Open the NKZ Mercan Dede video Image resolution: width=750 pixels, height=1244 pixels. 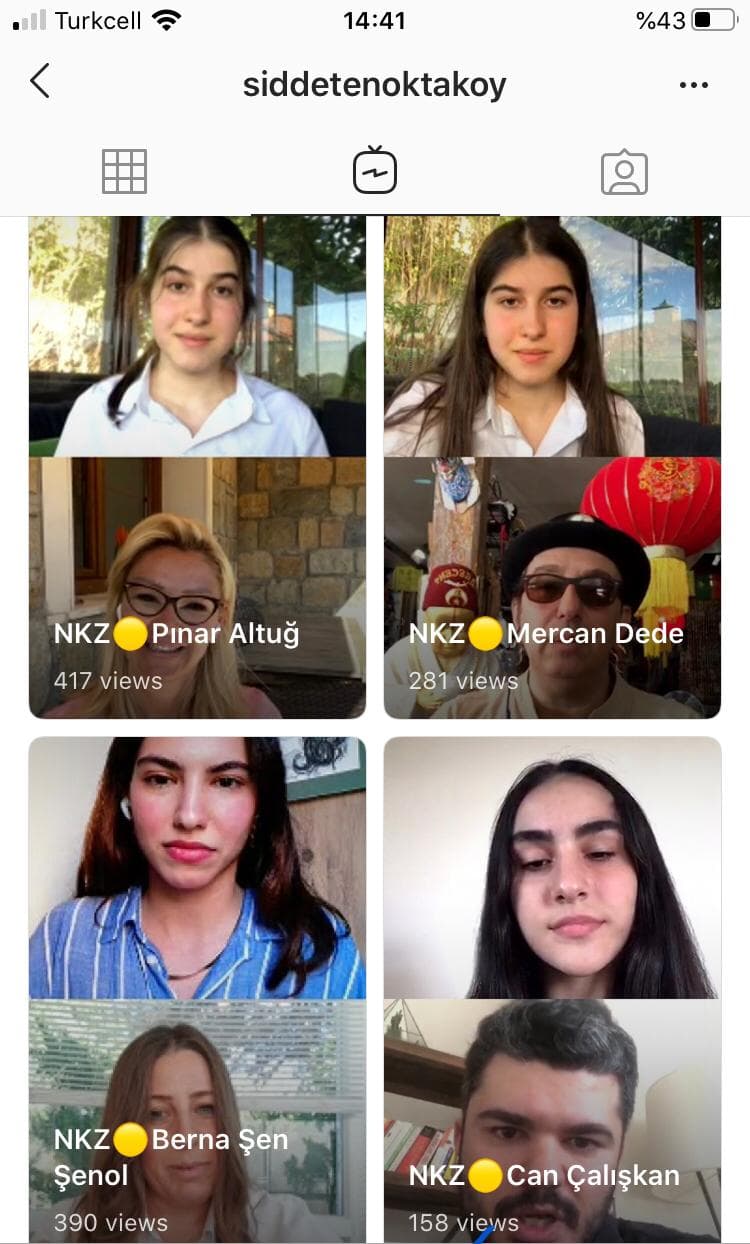click(x=552, y=467)
